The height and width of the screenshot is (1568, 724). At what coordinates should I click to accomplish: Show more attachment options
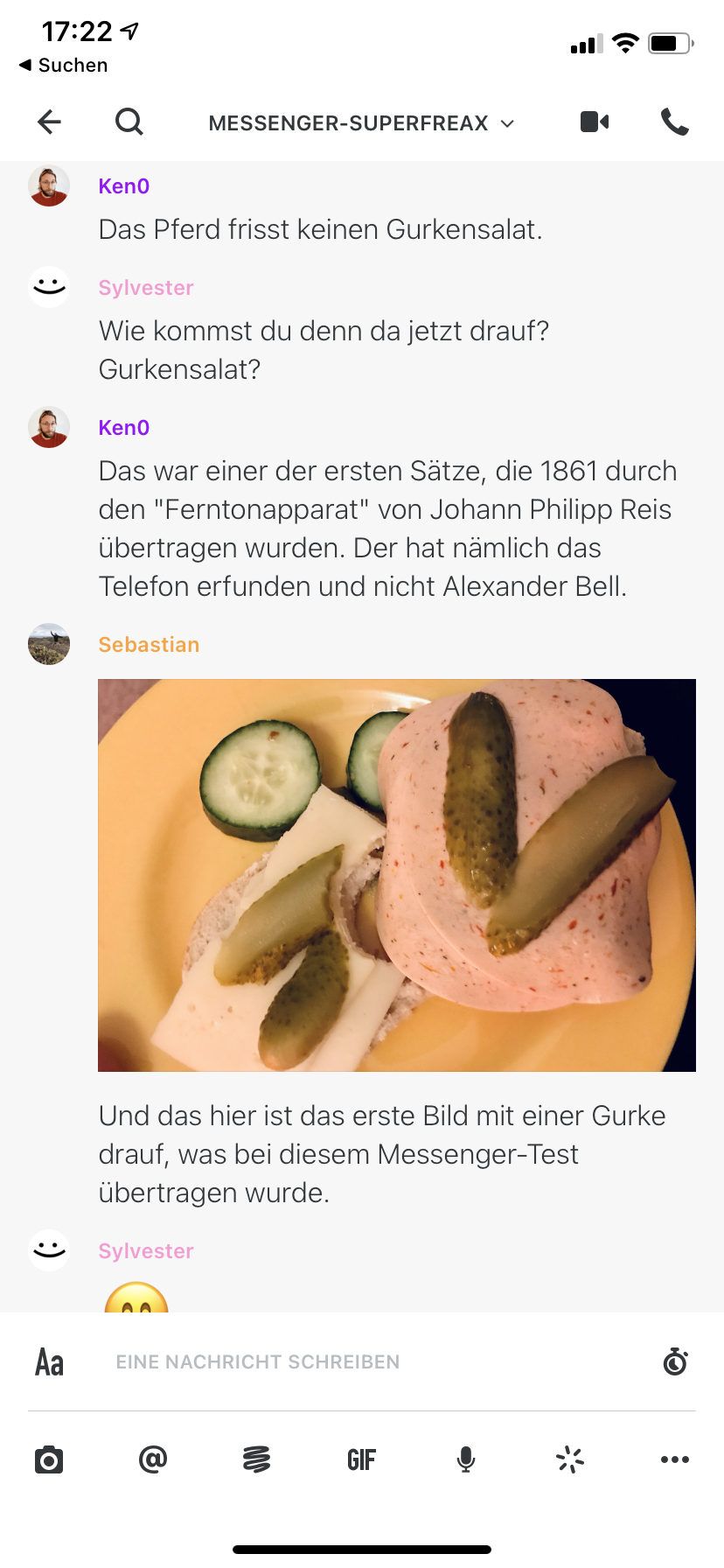675,1459
